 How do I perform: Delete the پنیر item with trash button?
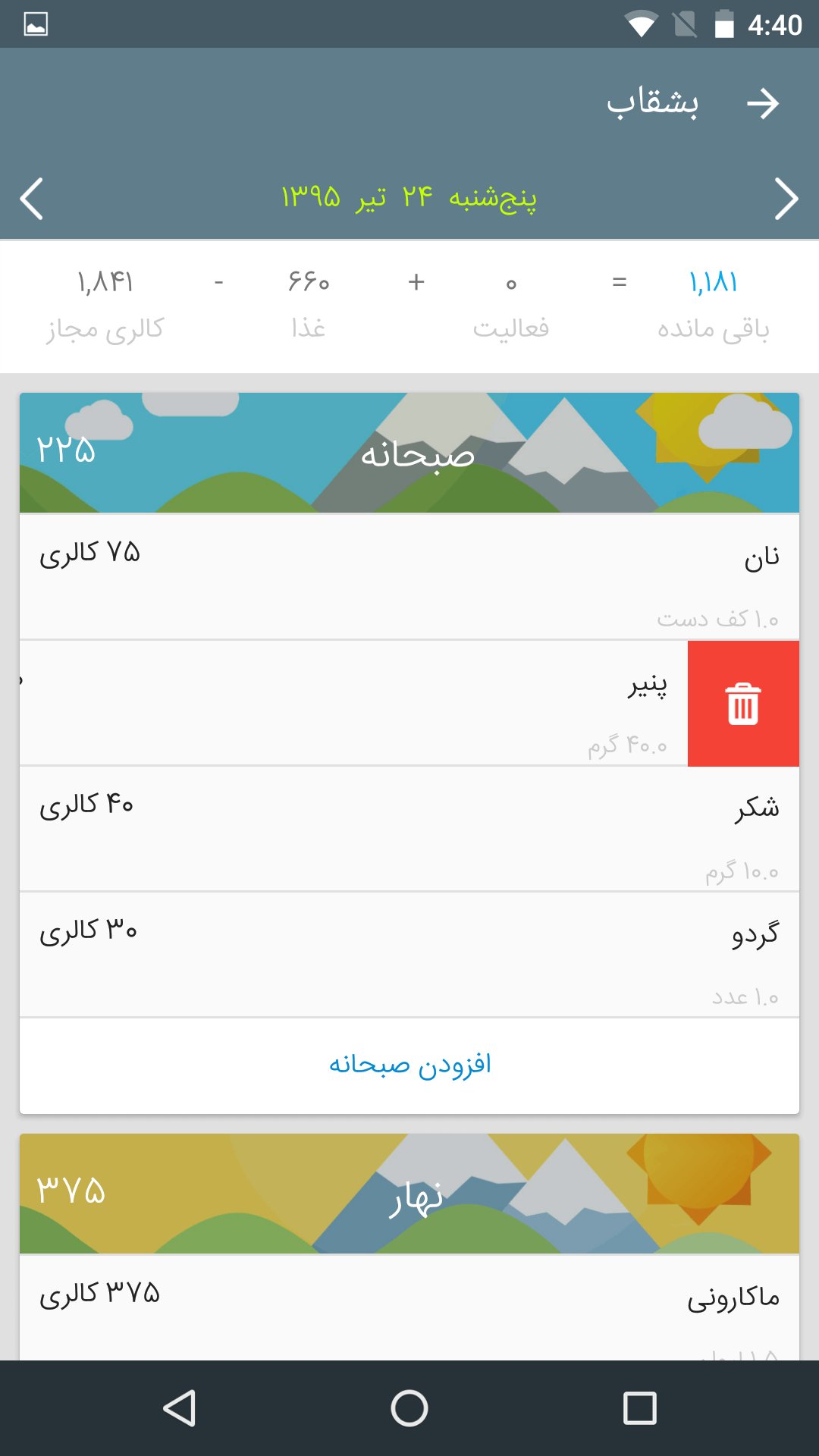click(x=743, y=704)
